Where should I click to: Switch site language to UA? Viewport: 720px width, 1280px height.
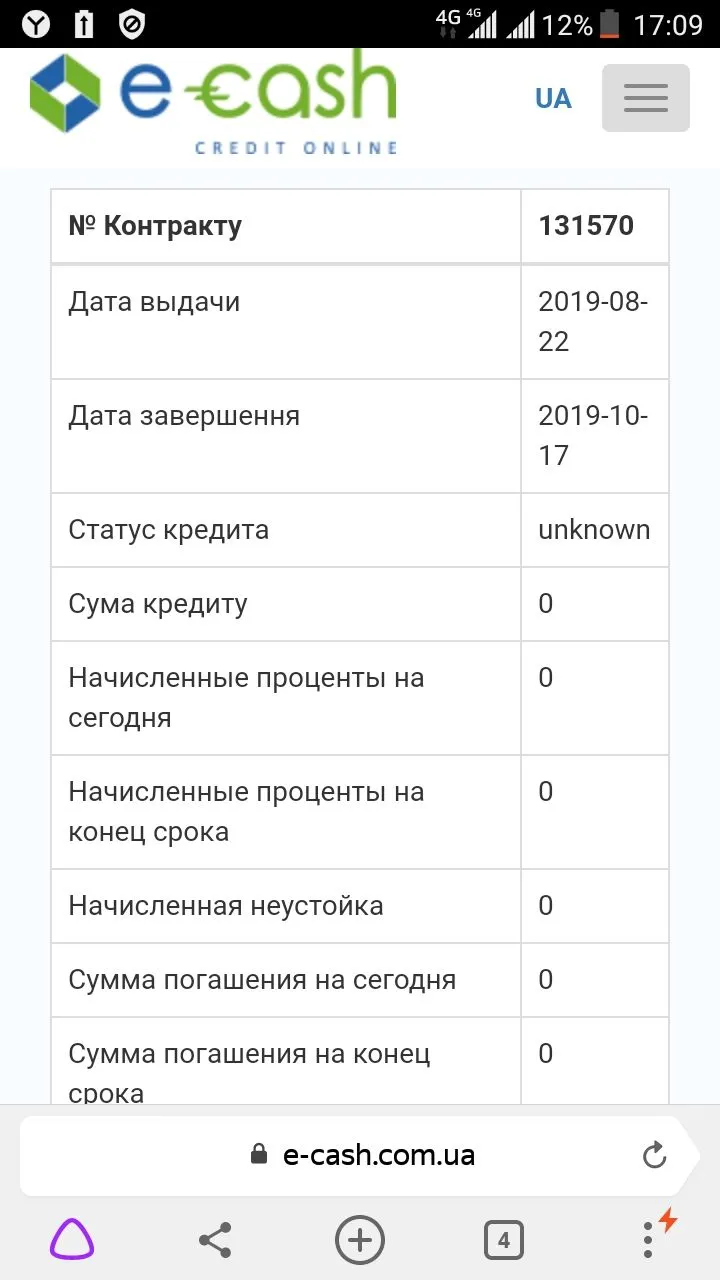coord(553,98)
